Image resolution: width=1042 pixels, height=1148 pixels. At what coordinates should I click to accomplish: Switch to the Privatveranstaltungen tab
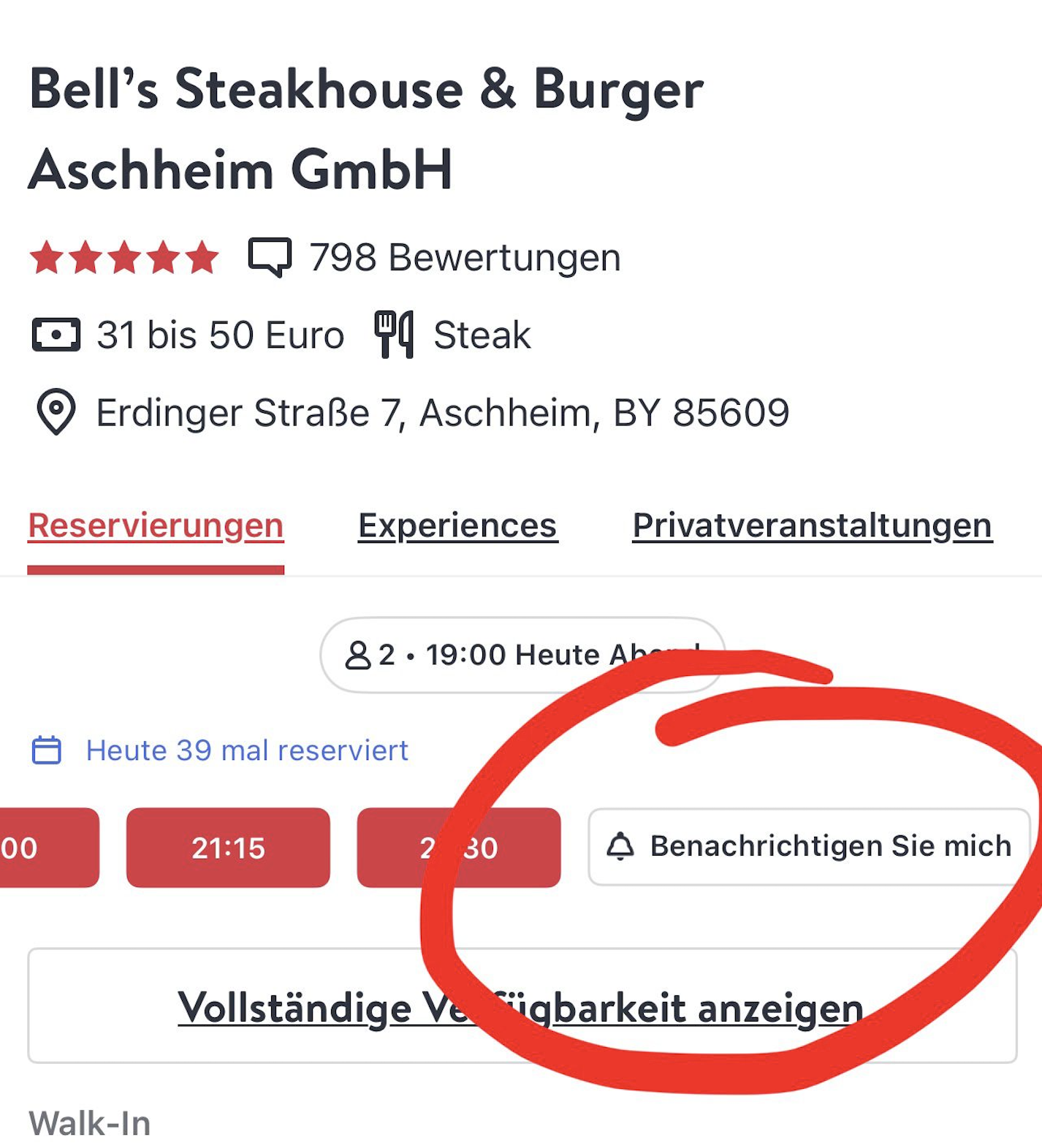pos(812,526)
